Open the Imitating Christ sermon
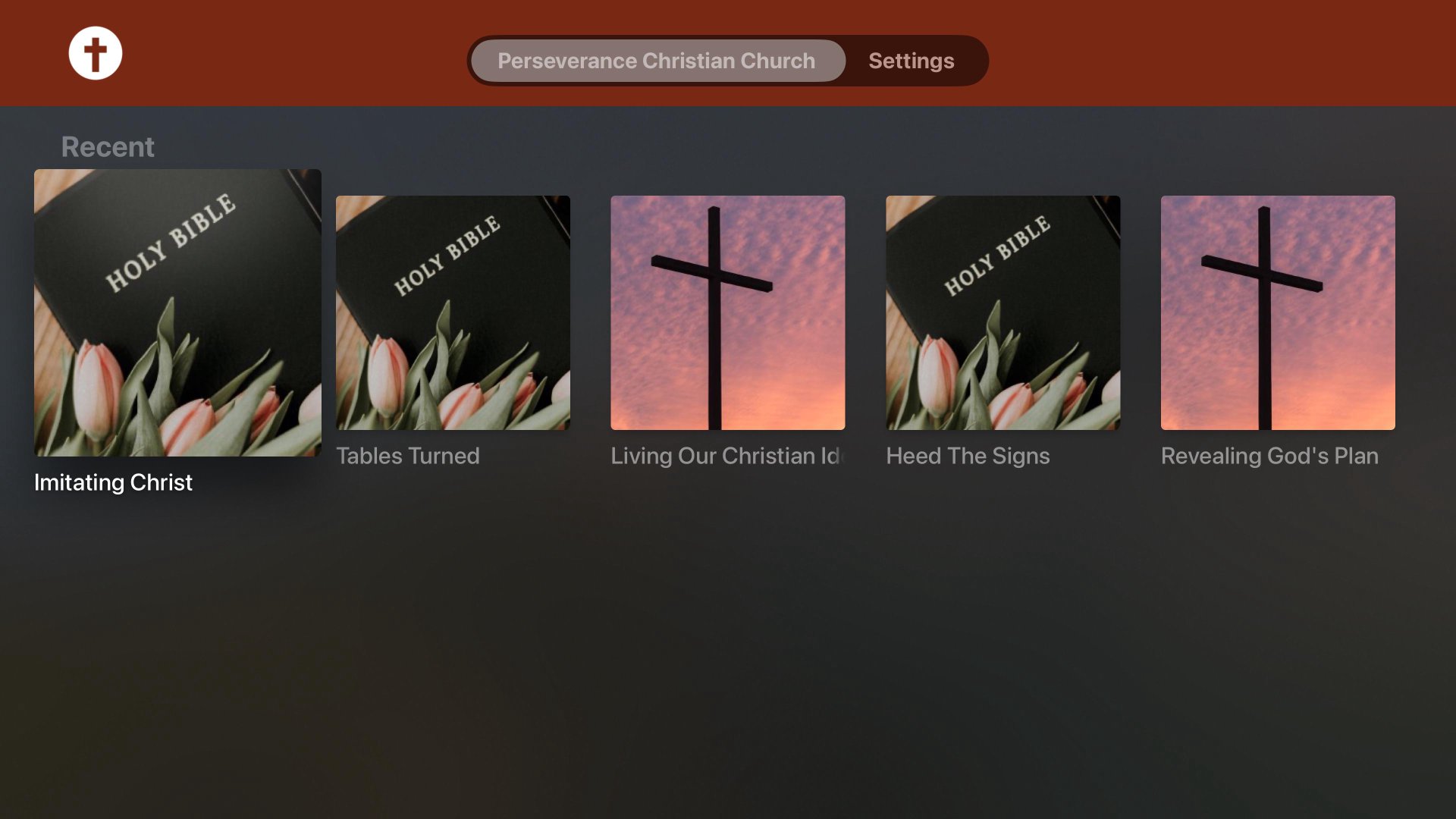Viewport: 1456px width, 819px height. [177, 312]
